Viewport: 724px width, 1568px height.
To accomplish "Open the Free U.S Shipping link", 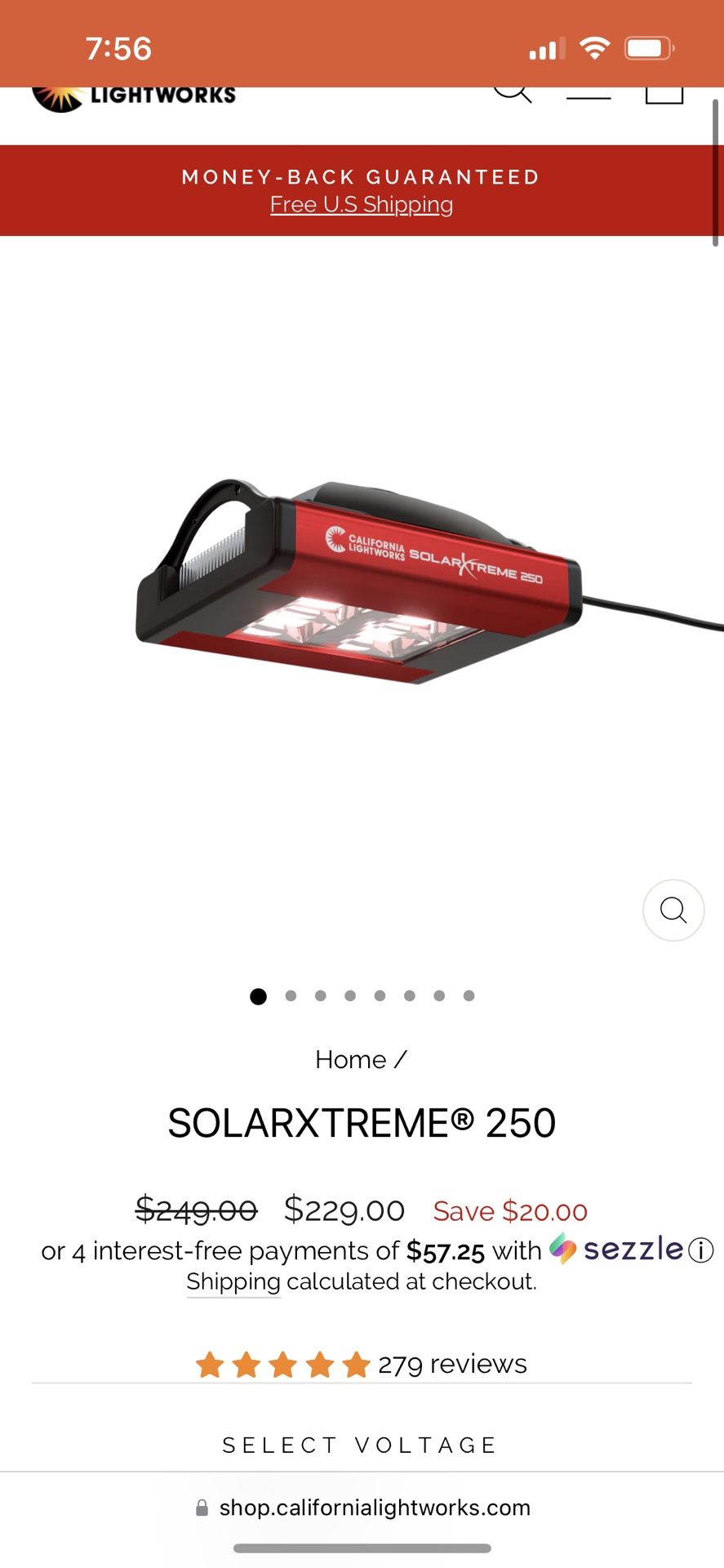I will [360, 204].
